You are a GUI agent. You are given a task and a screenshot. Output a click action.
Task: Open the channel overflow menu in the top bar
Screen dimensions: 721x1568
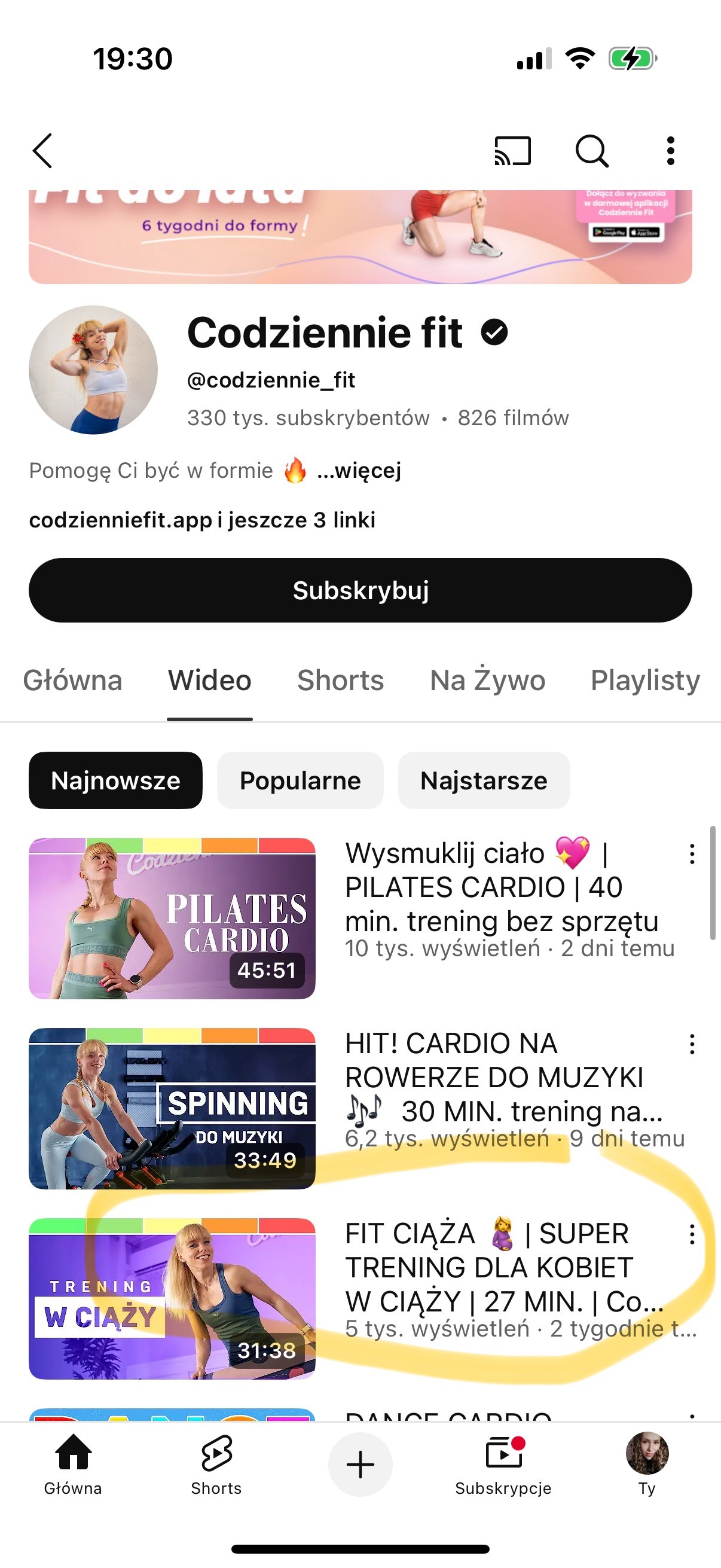(x=670, y=150)
